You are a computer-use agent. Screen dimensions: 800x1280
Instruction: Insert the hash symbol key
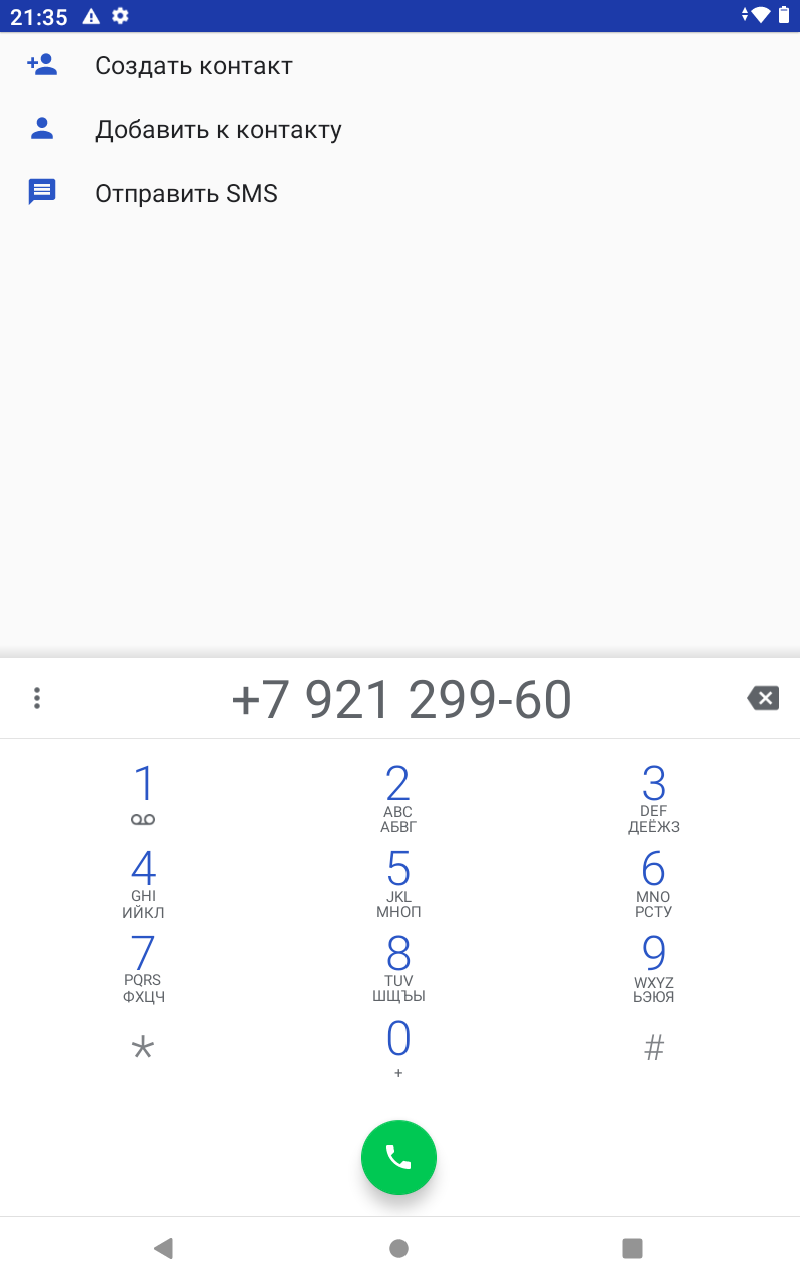tap(653, 1048)
